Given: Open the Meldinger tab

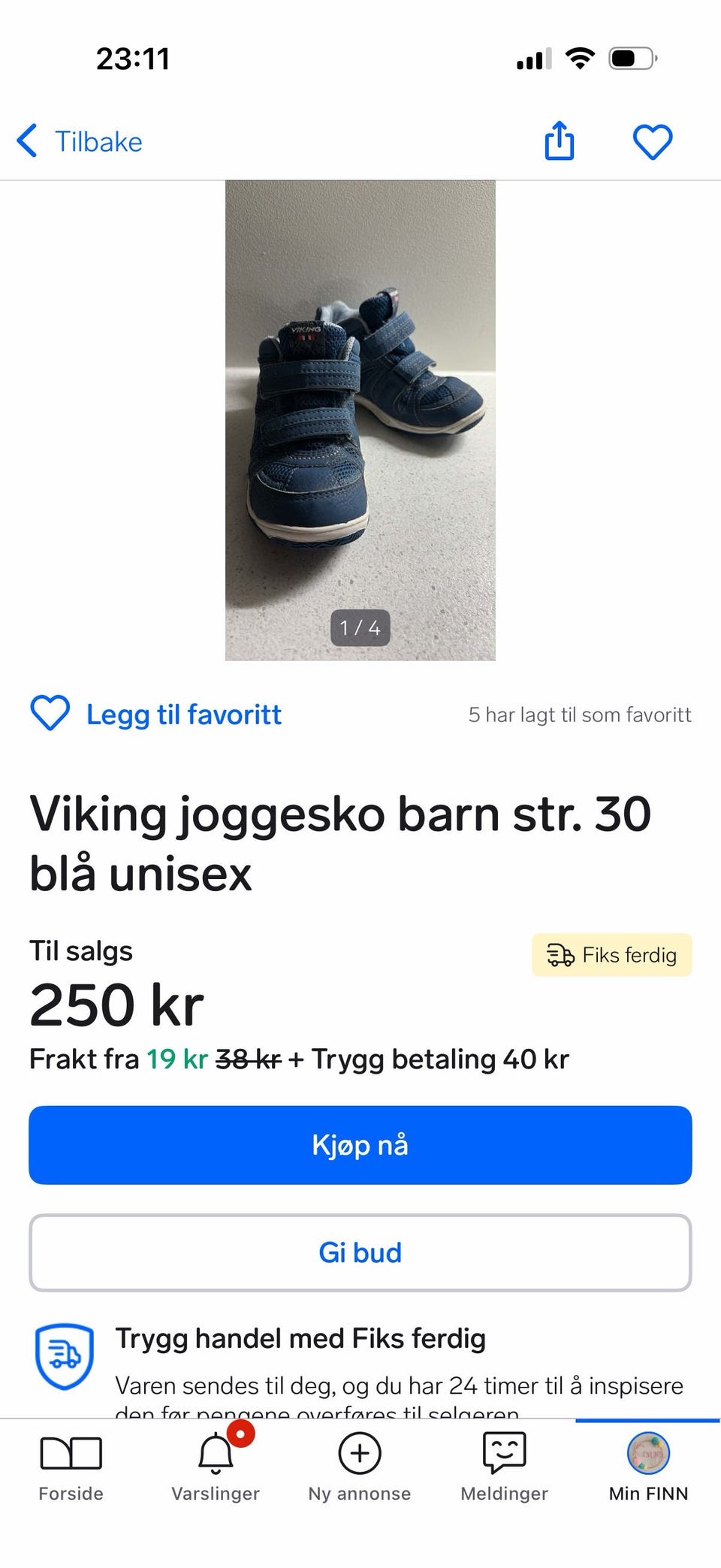Looking at the screenshot, I should [x=504, y=1466].
